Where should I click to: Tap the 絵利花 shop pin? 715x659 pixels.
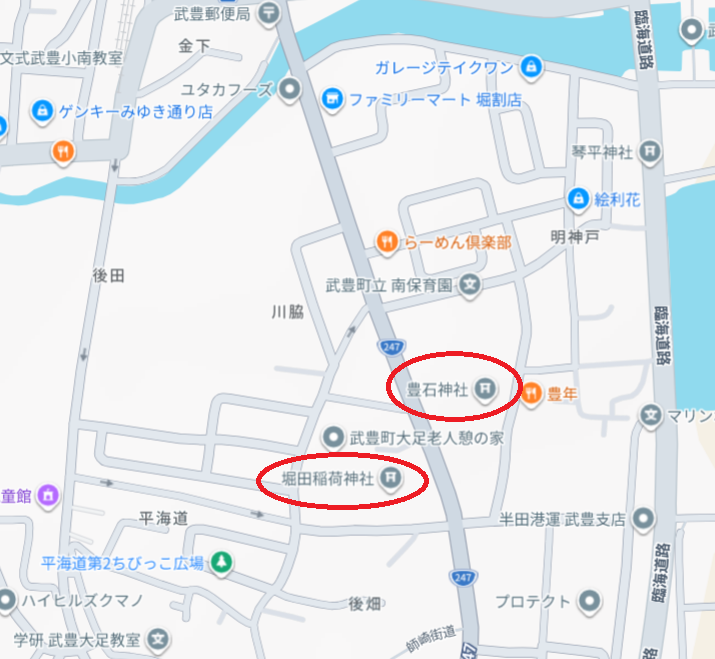[578, 198]
